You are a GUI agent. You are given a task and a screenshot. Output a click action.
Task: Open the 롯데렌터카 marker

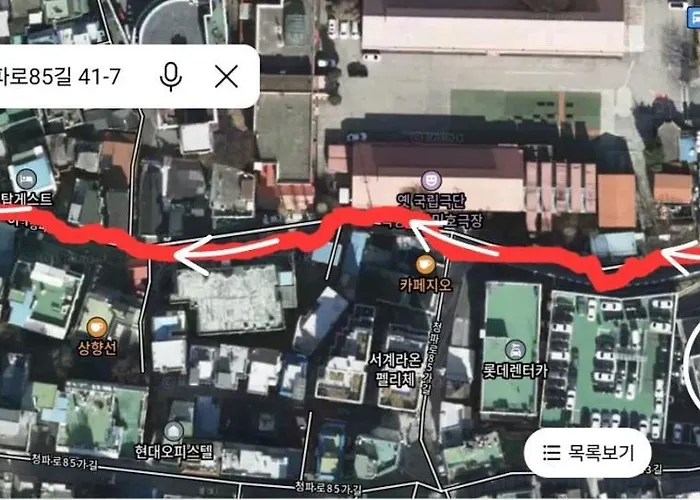click(x=514, y=350)
